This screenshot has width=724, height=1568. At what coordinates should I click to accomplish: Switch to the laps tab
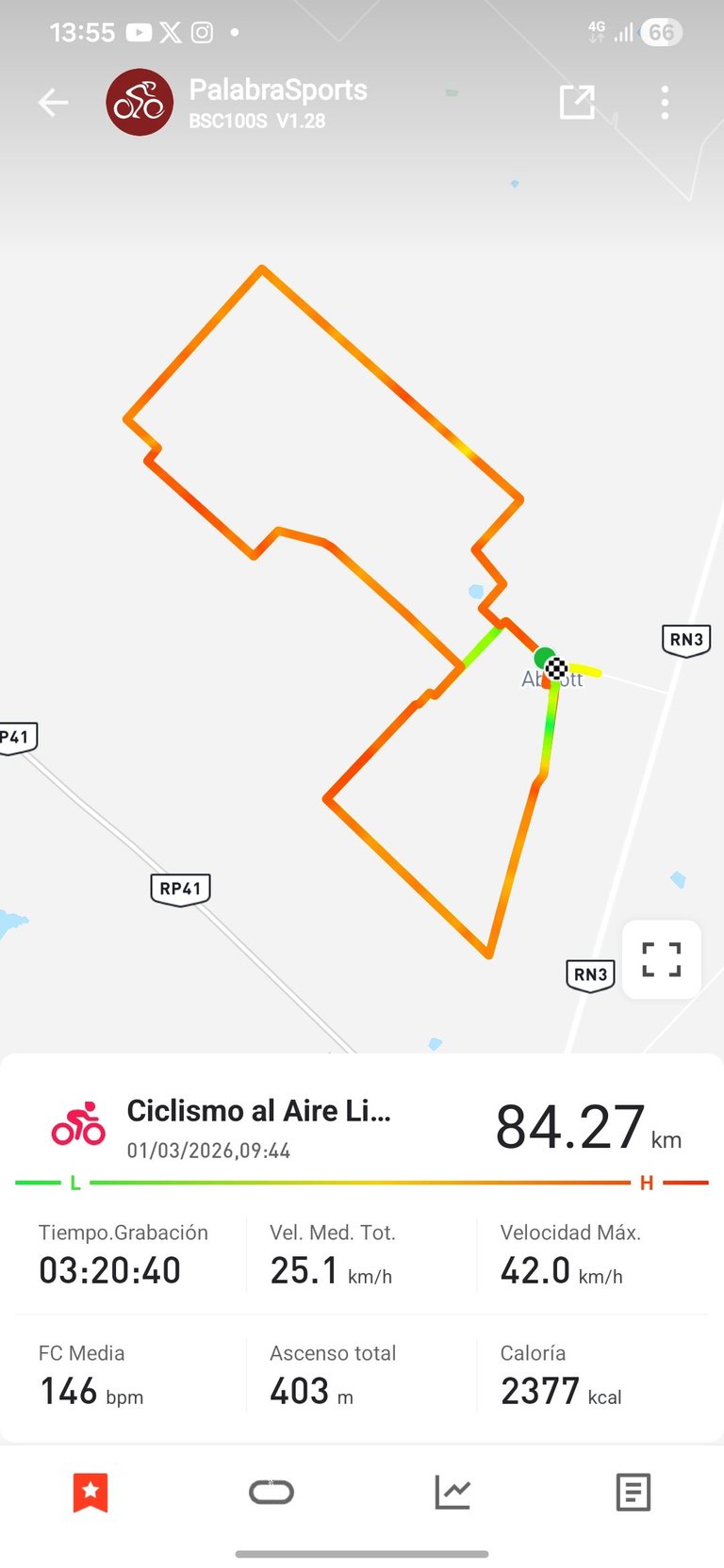(x=271, y=1493)
